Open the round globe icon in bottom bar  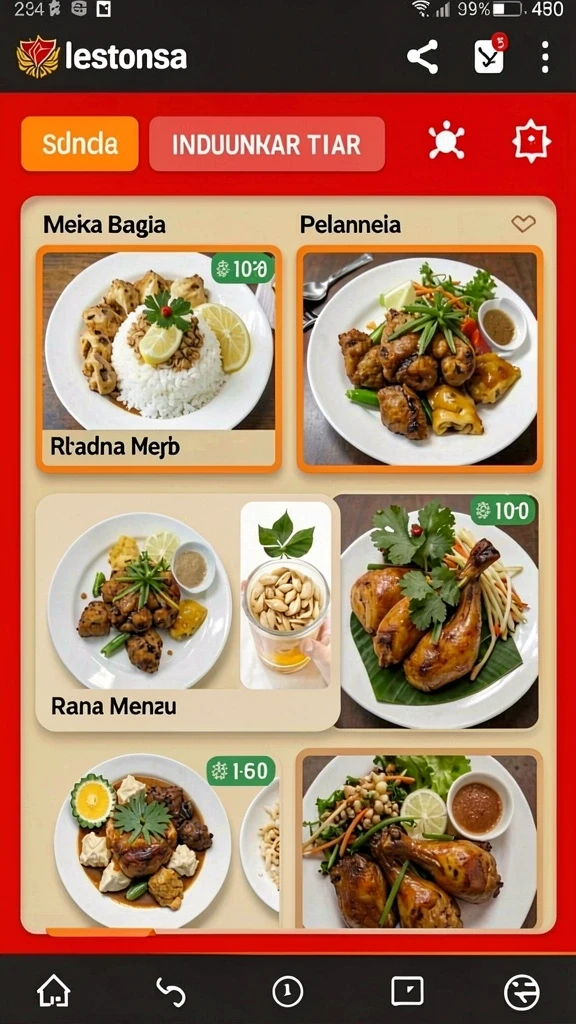522,992
